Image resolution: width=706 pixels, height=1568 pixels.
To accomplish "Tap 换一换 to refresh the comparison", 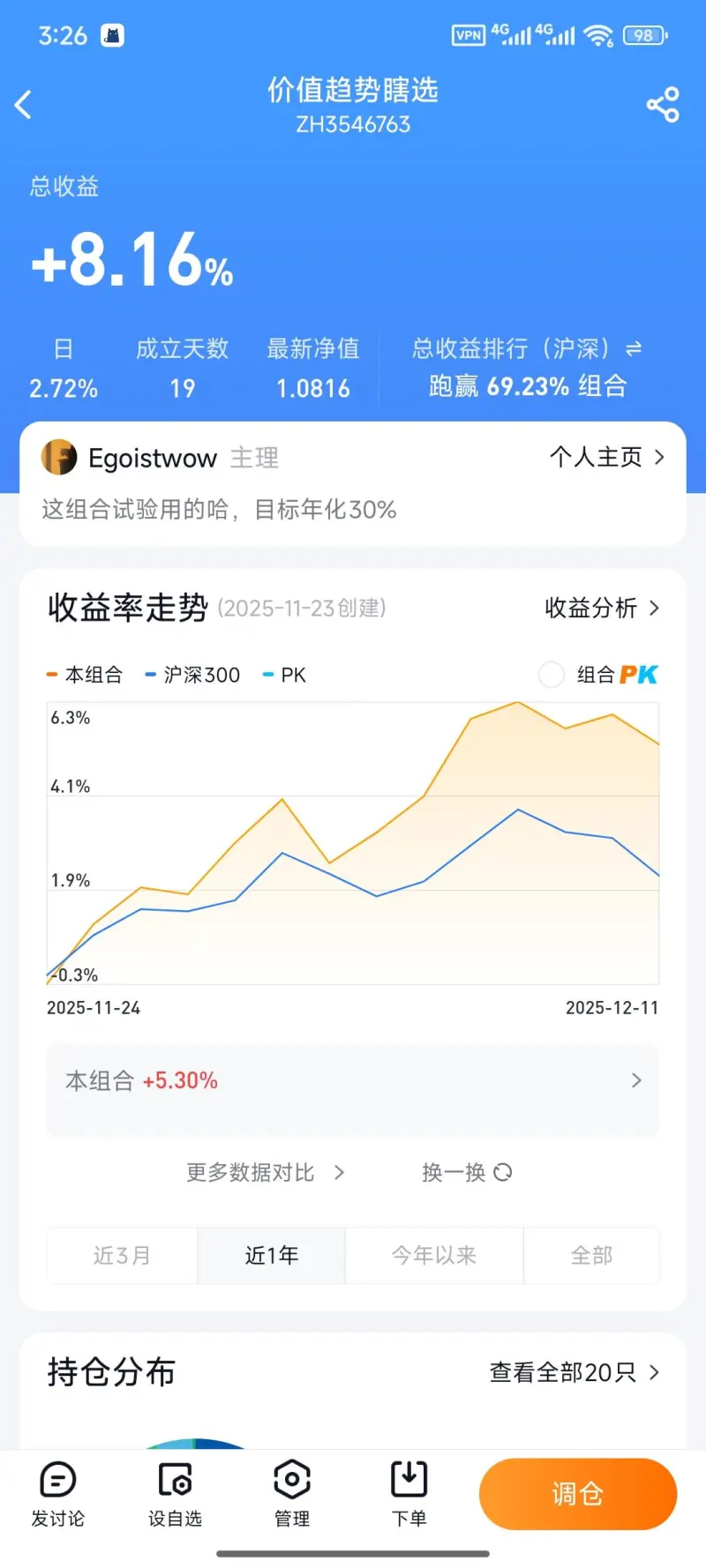I will [x=466, y=1172].
